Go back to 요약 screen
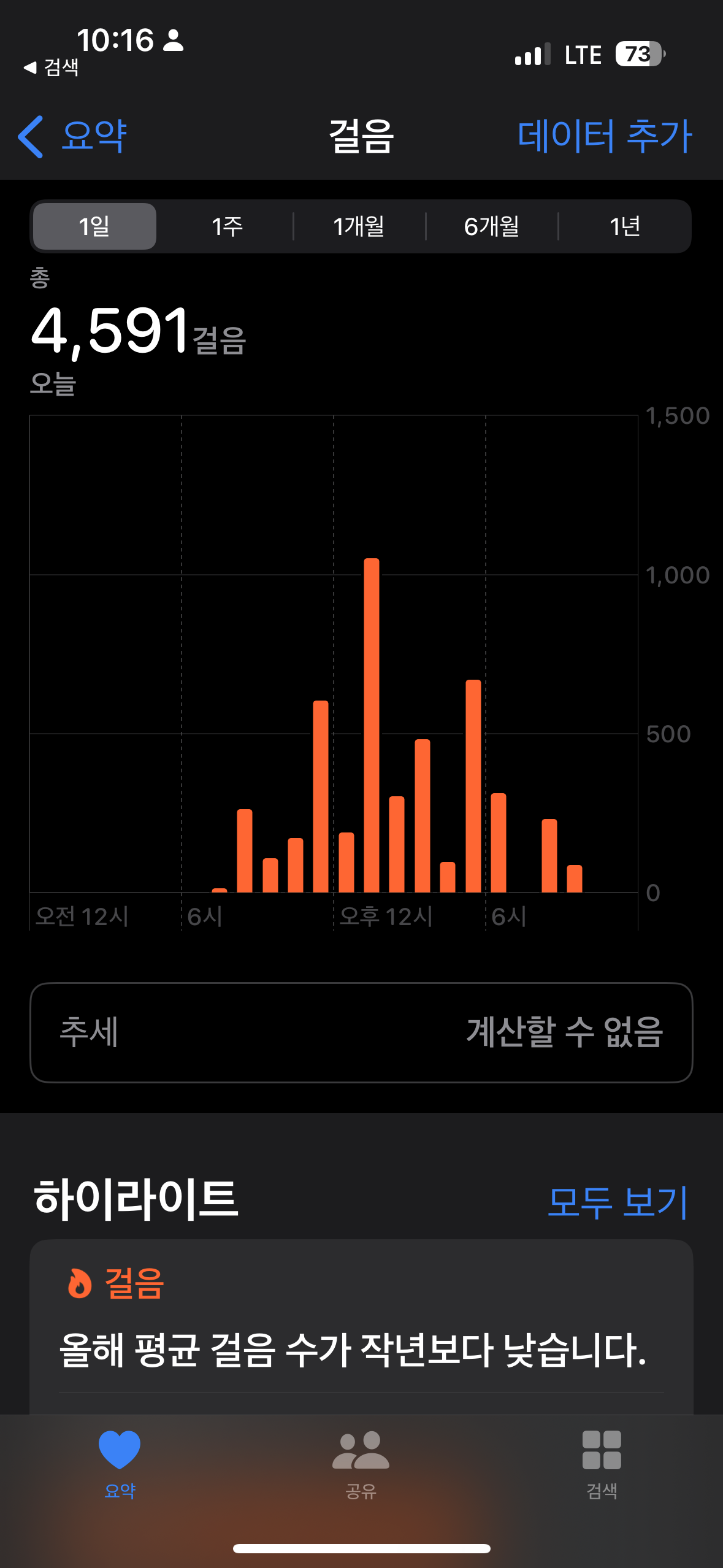 click(x=74, y=136)
